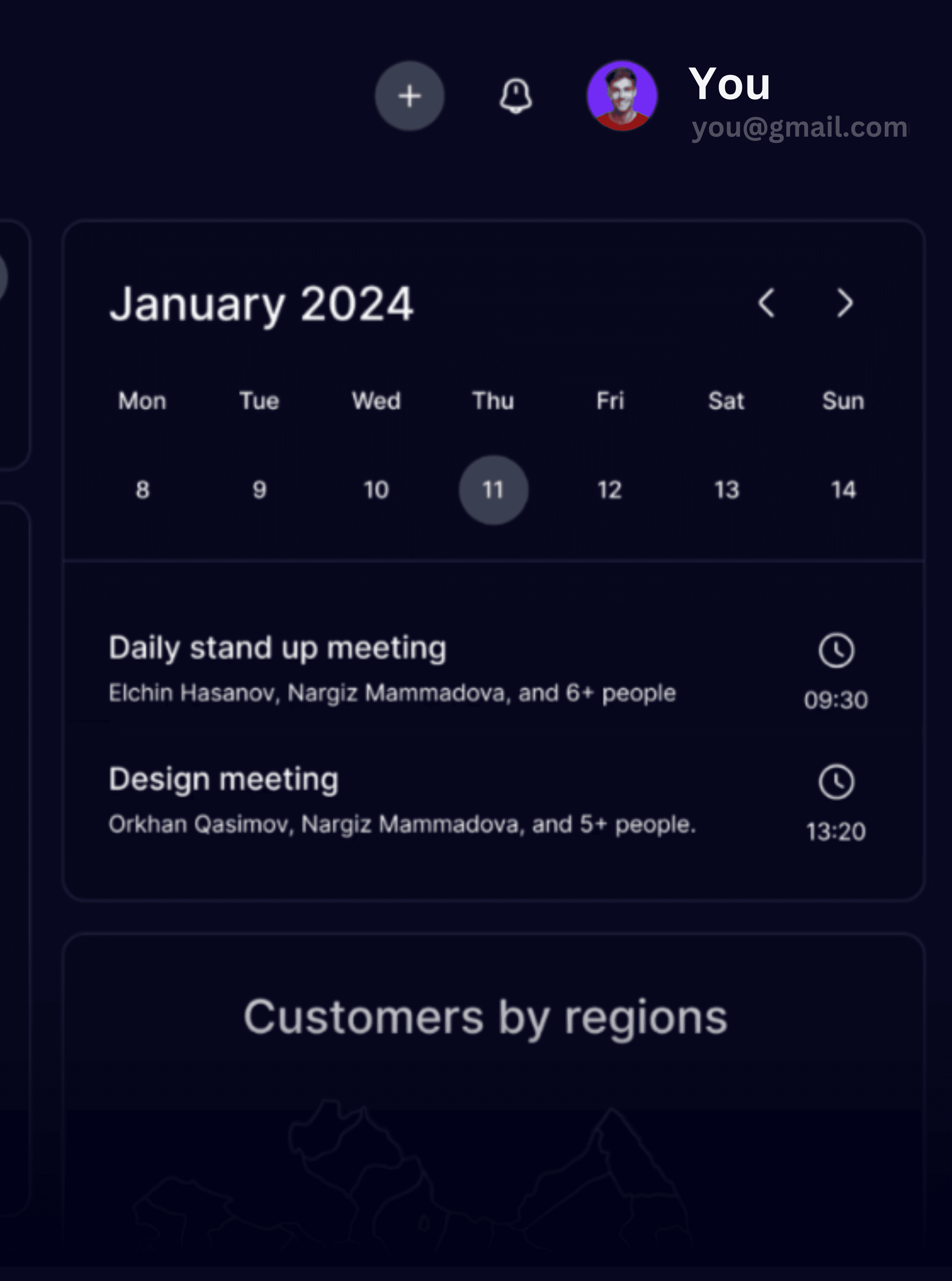Select Tuesday 9 in the calendar
The width and height of the screenshot is (952, 1281).
[x=259, y=490]
